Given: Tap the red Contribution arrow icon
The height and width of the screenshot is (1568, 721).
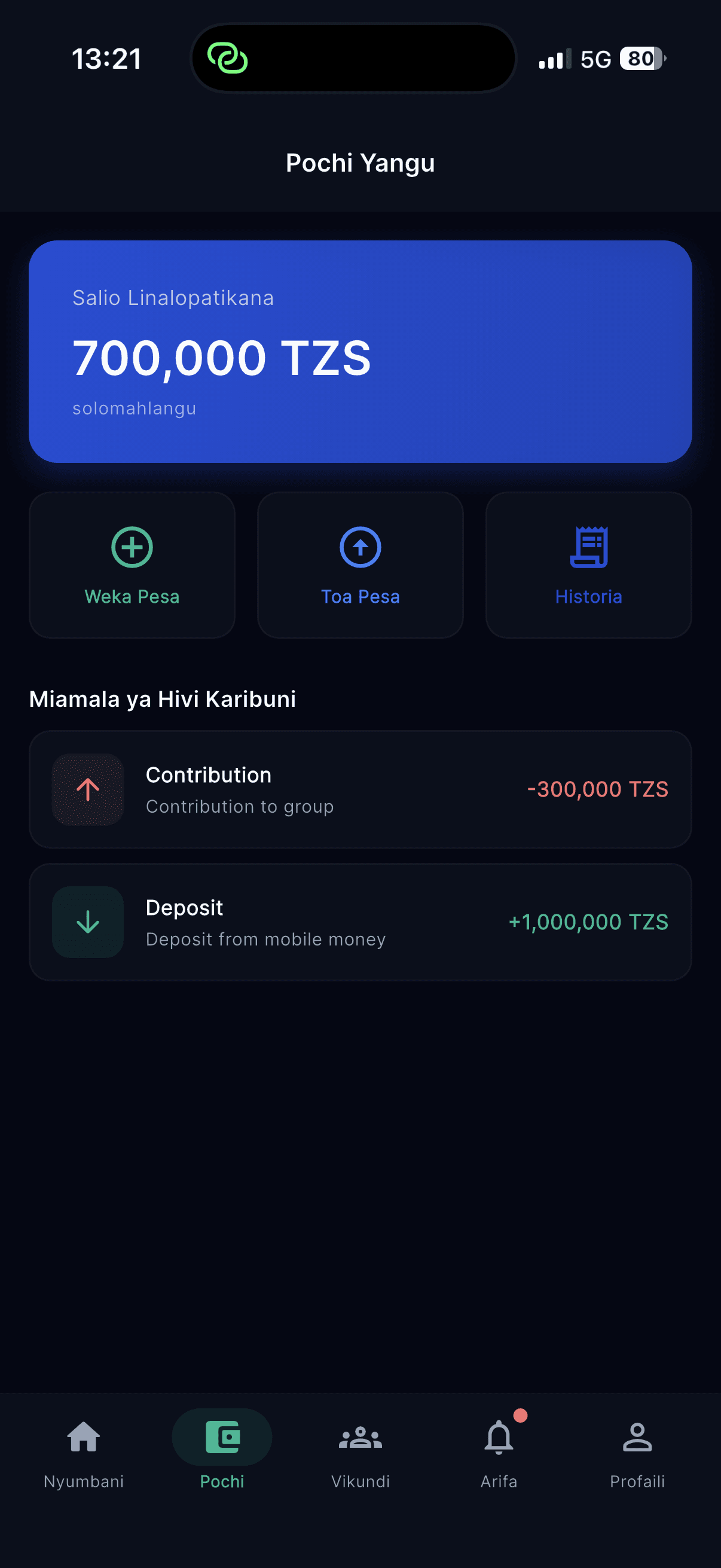Looking at the screenshot, I should (88, 789).
